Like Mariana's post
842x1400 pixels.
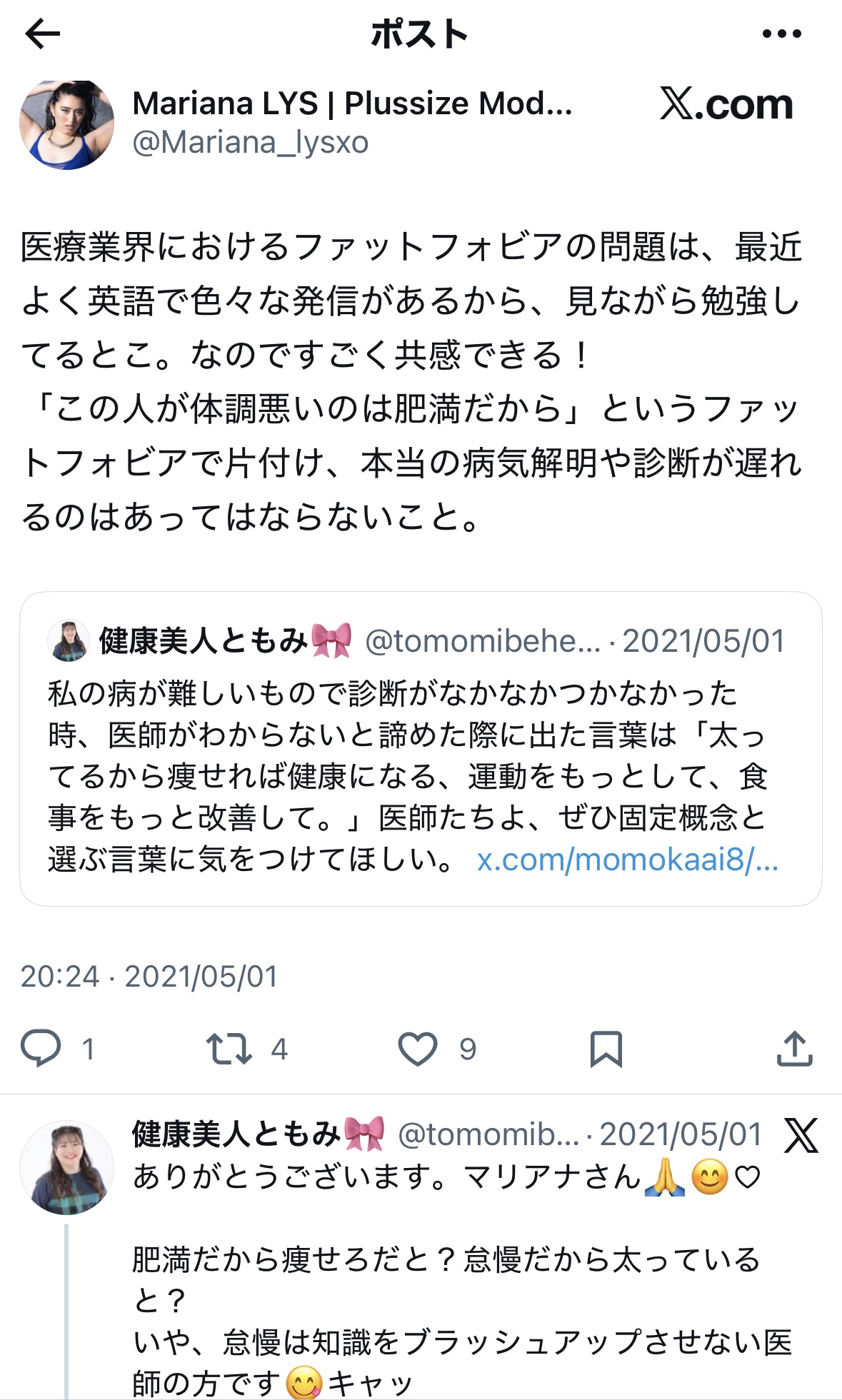[417, 1049]
